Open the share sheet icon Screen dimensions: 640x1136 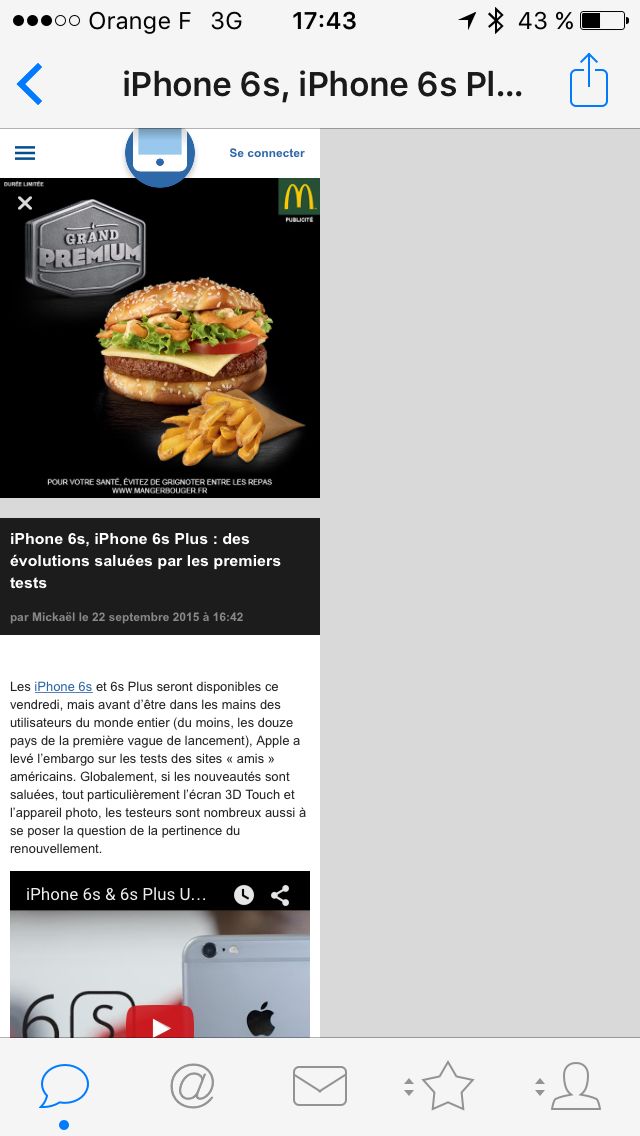tap(589, 80)
